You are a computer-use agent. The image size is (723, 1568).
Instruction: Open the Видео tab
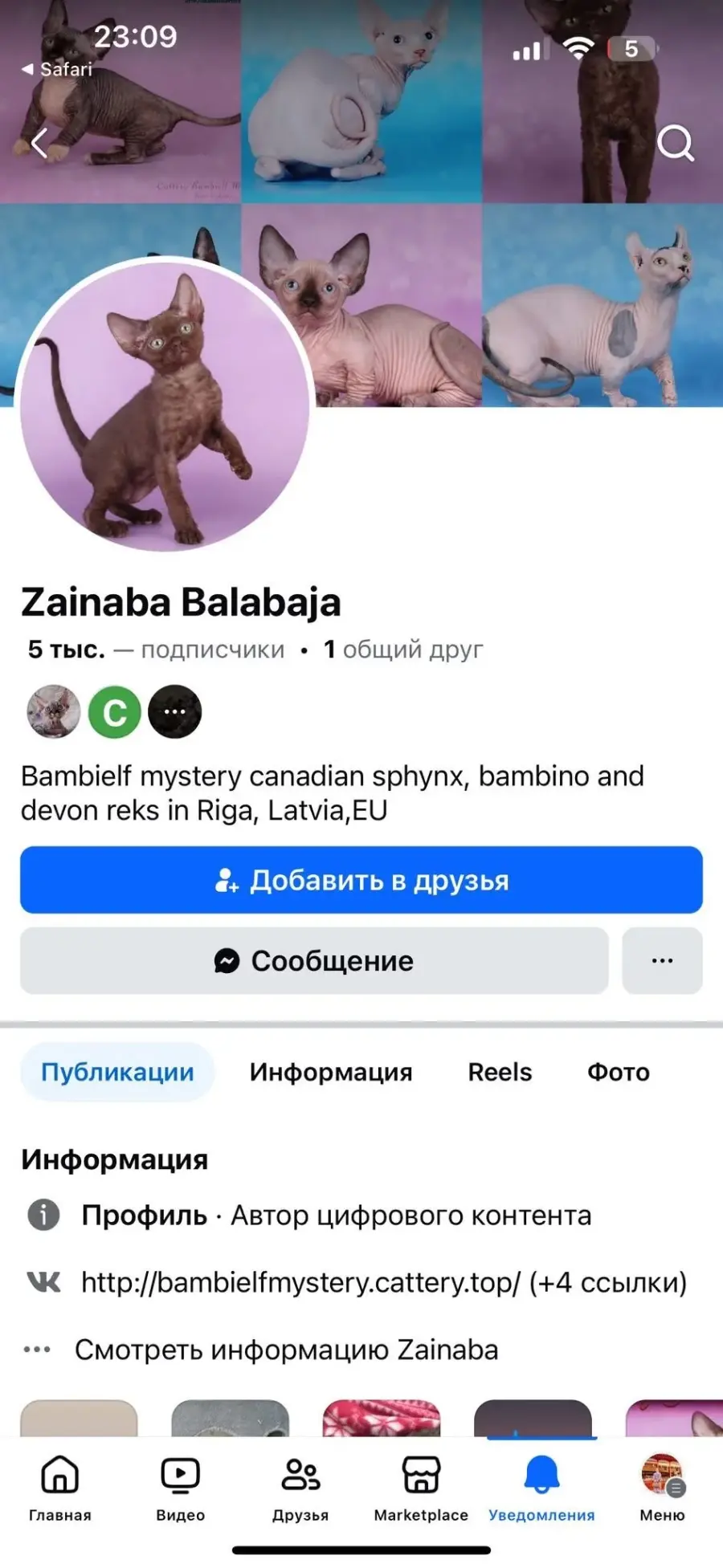pyautogui.click(x=181, y=1488)
